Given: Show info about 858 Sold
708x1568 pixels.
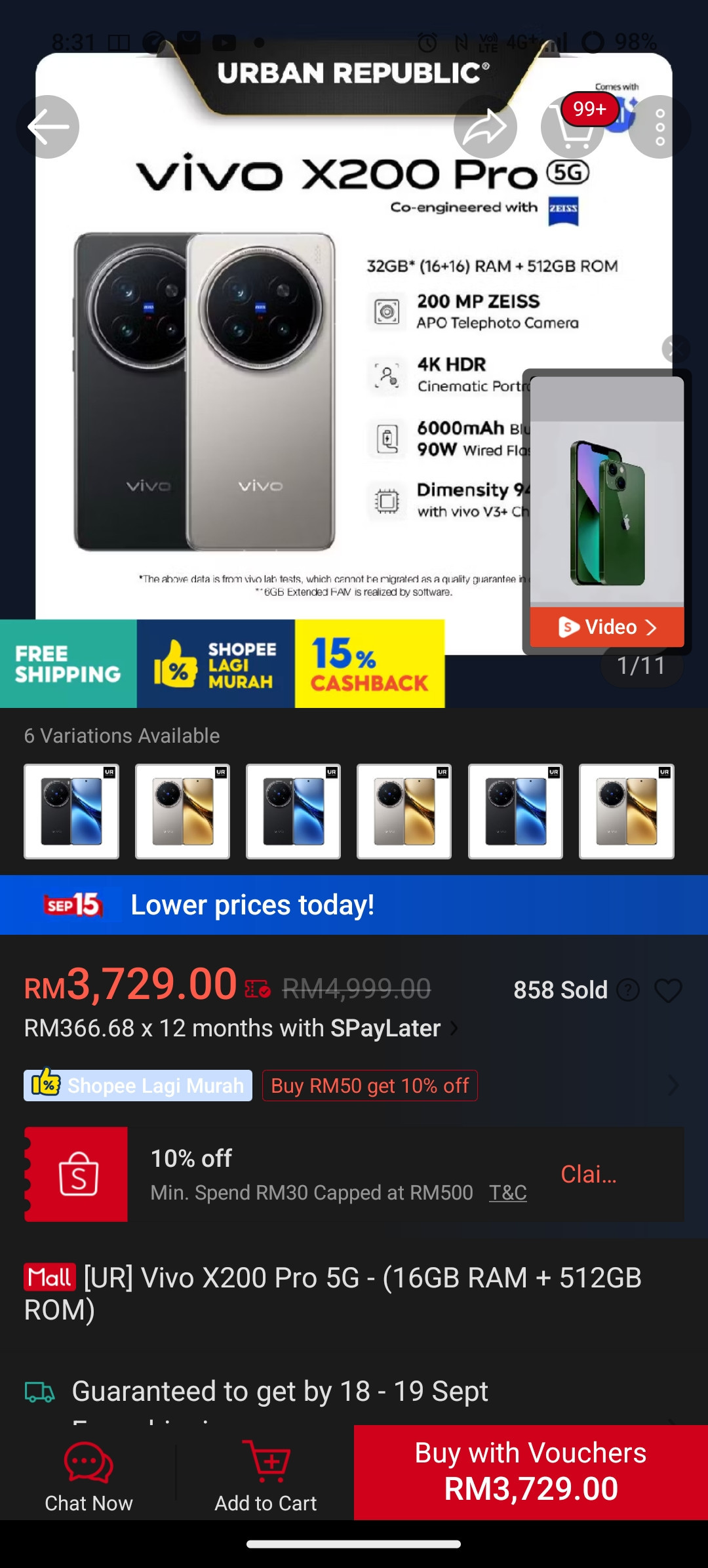Looking at the screenshot, I should click(x=628, y=990).
